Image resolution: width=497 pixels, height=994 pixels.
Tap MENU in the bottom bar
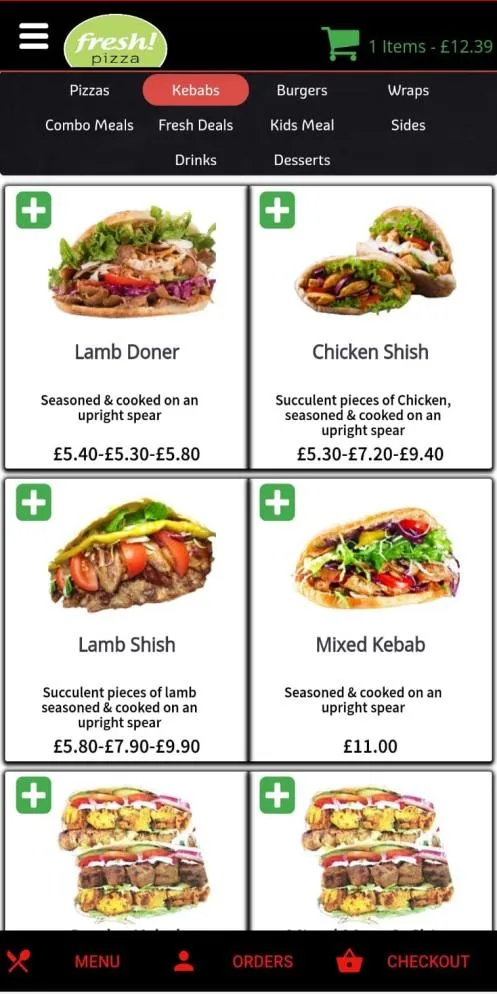pyautogui.click(x=63, y=962)
